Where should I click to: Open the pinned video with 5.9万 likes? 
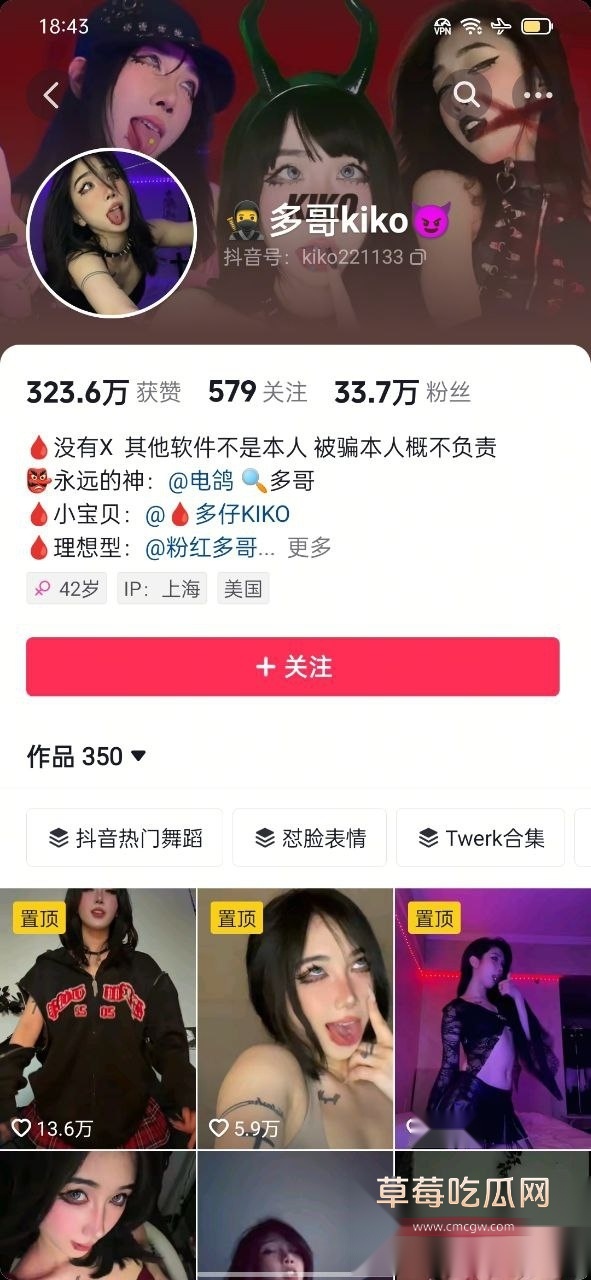click(295, 1018)
